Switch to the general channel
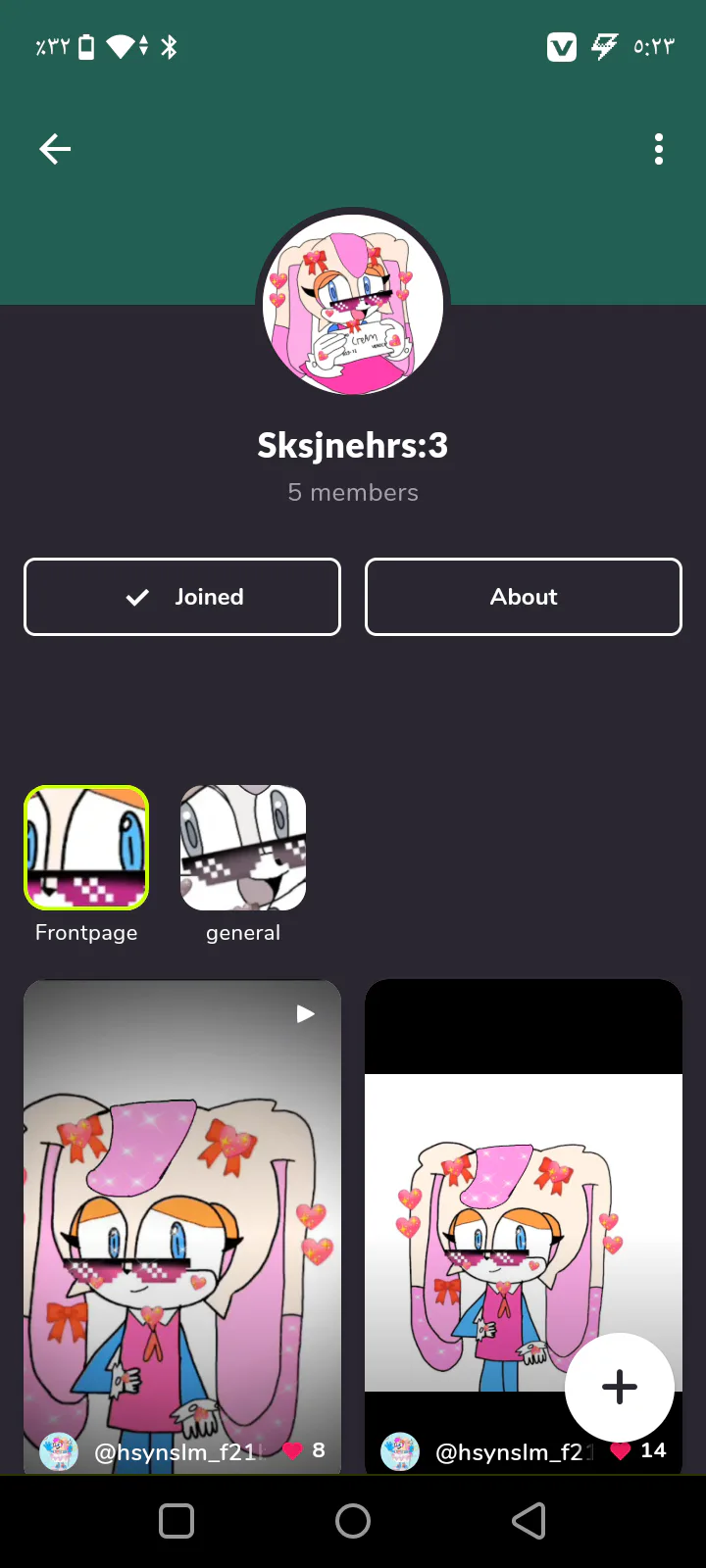This screenshot has width=706, height=1568. [x=243, y=848]
